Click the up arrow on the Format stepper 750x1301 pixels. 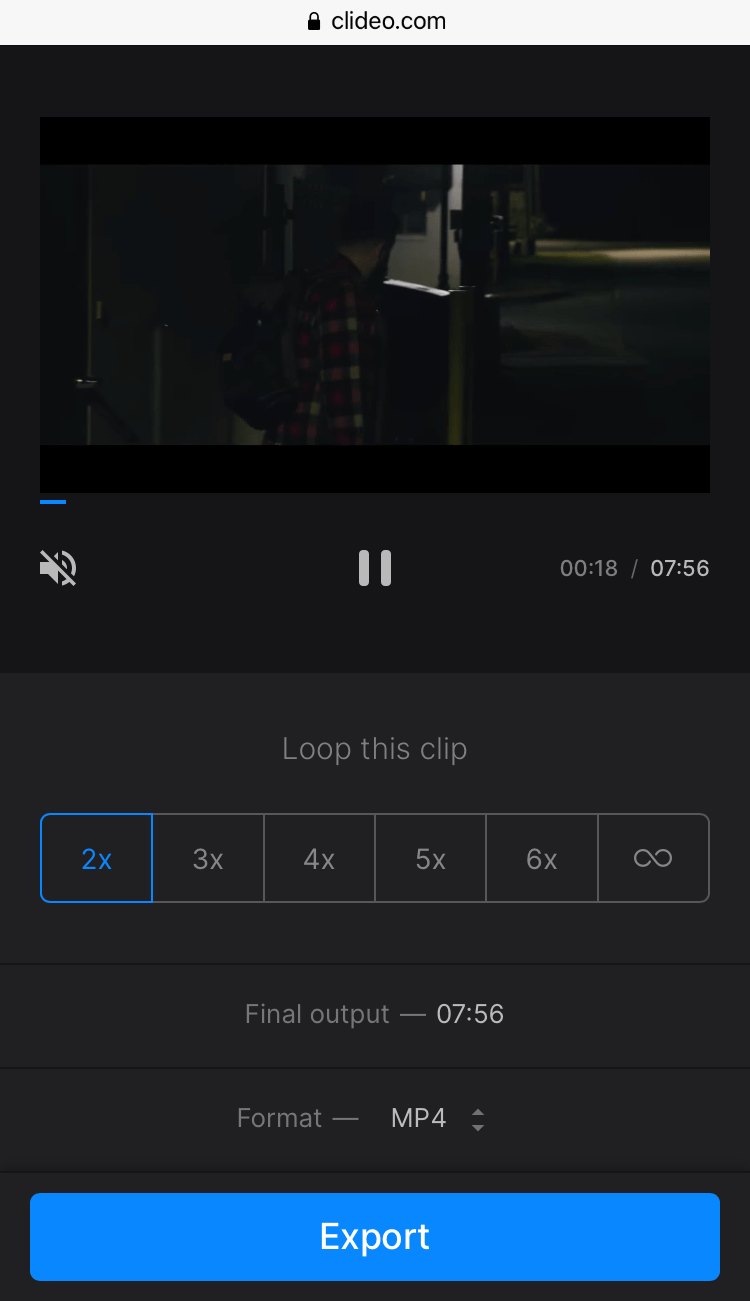tap(478, 1111)
